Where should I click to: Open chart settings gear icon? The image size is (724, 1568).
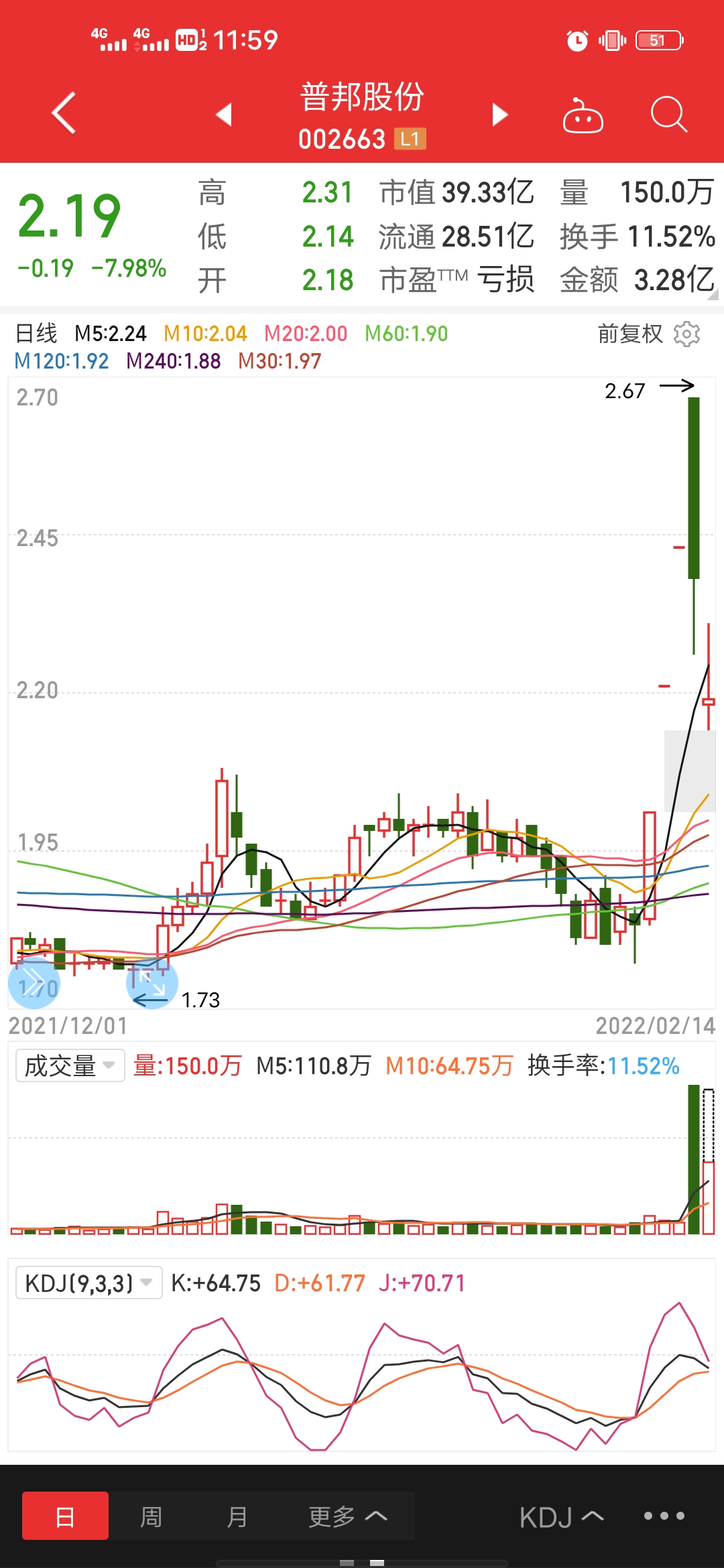tap(686, 334)
